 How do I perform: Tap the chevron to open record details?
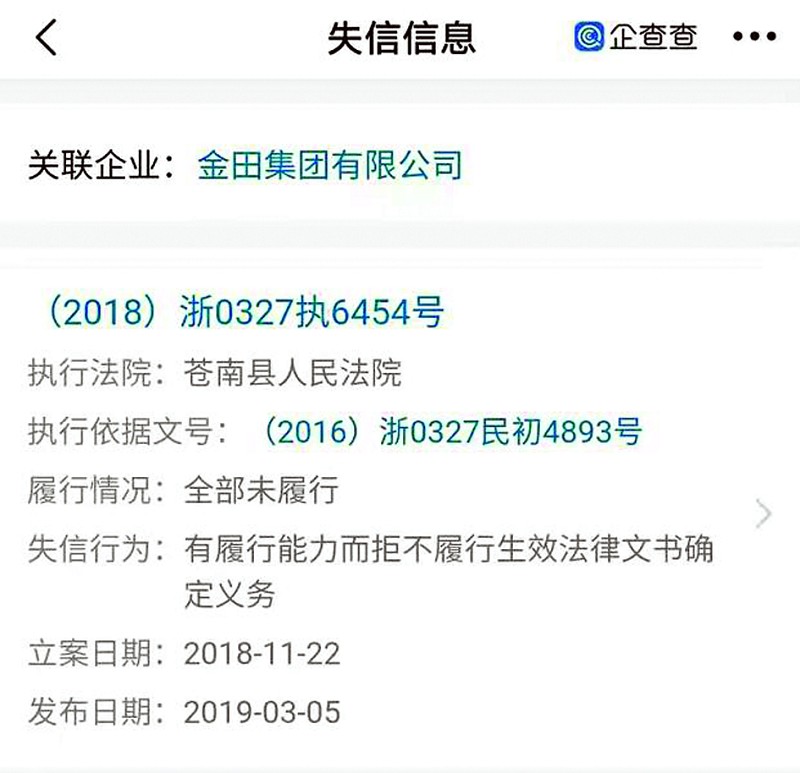764,514
